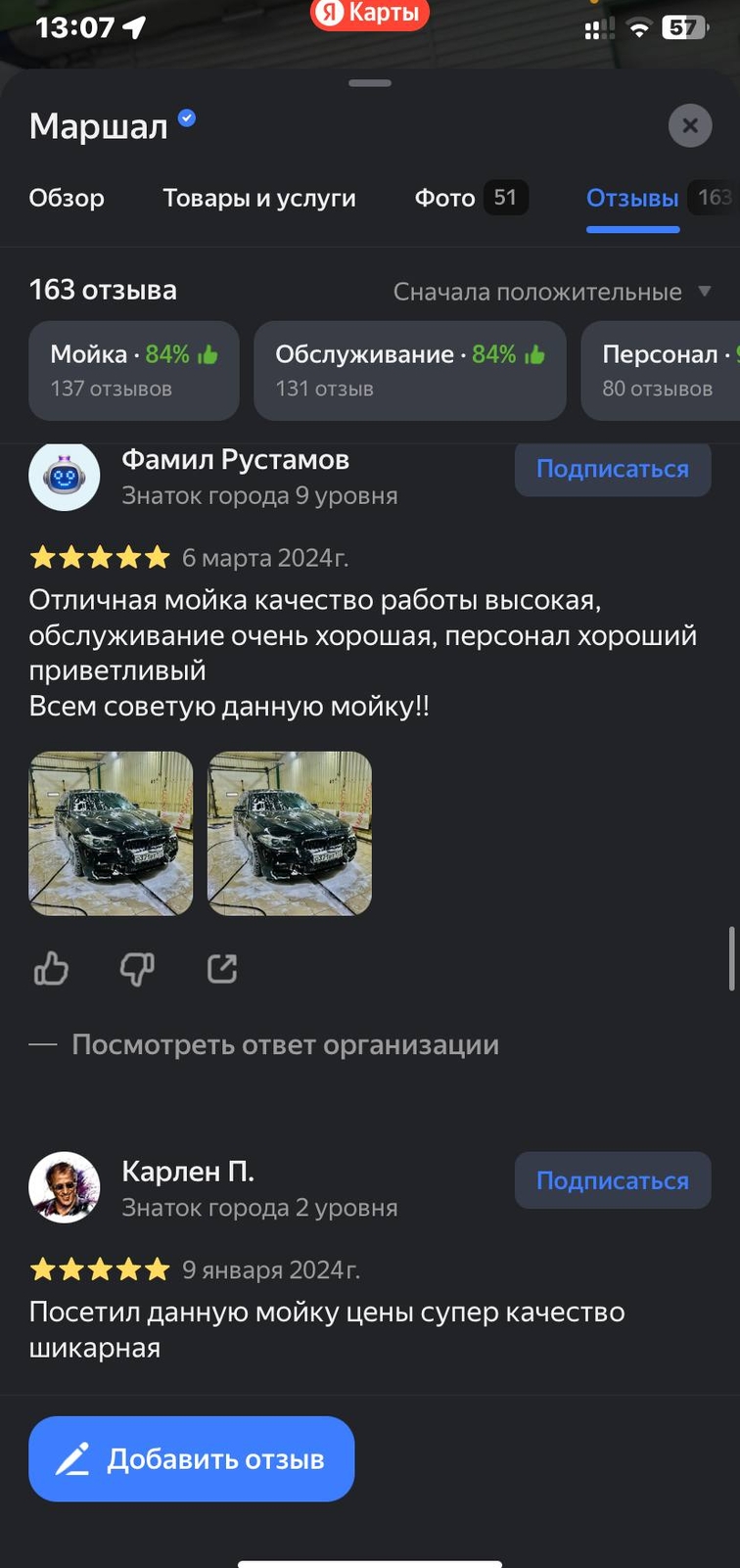Subscribe to Фамил Рустамов
The image size is (740, 1568).
(x=612, y=469)
